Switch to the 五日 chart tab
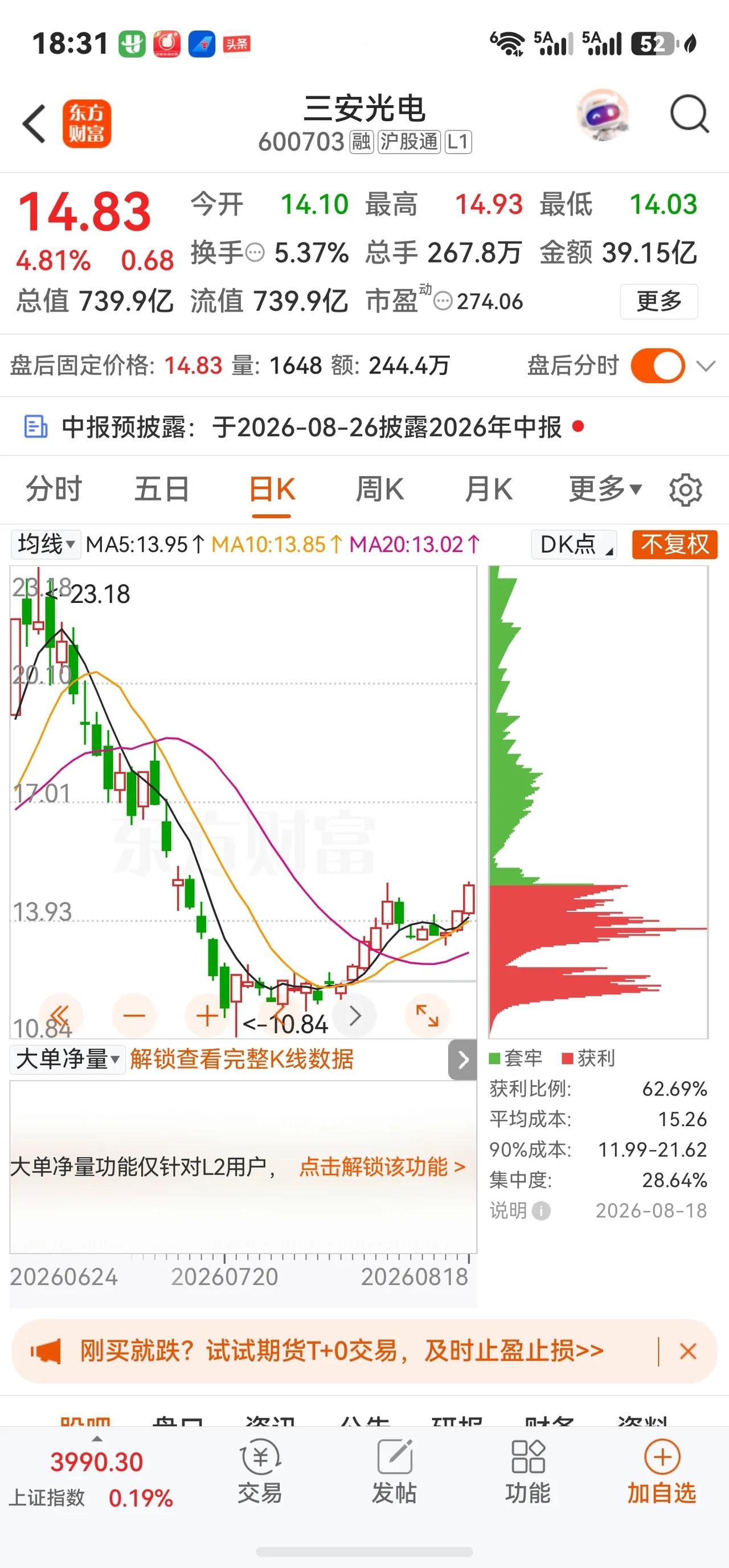Screen dimensions: 729x1568 [162, 490]
